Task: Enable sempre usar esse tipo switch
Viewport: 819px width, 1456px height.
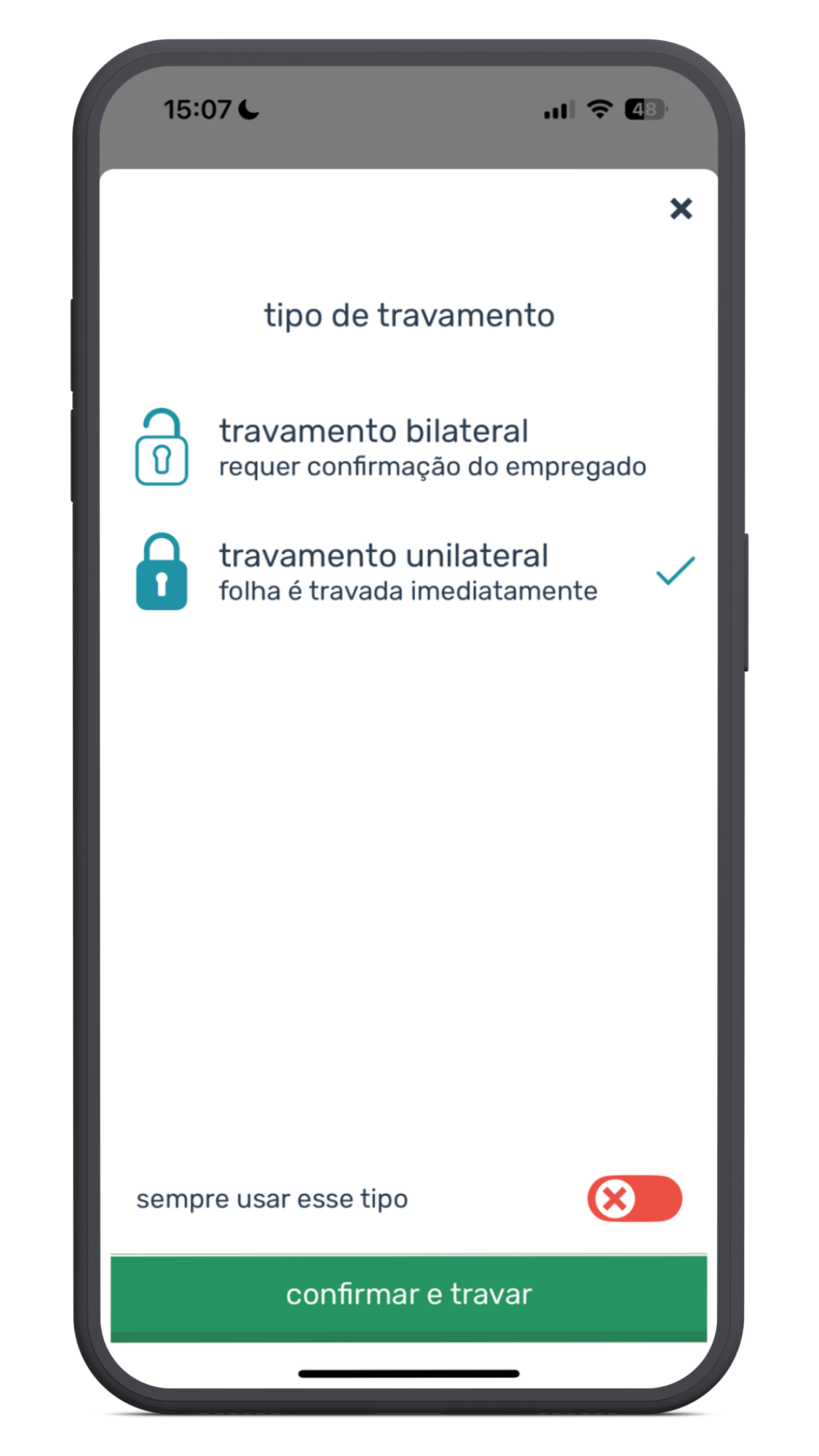Action: click(x=634, y=1198)
